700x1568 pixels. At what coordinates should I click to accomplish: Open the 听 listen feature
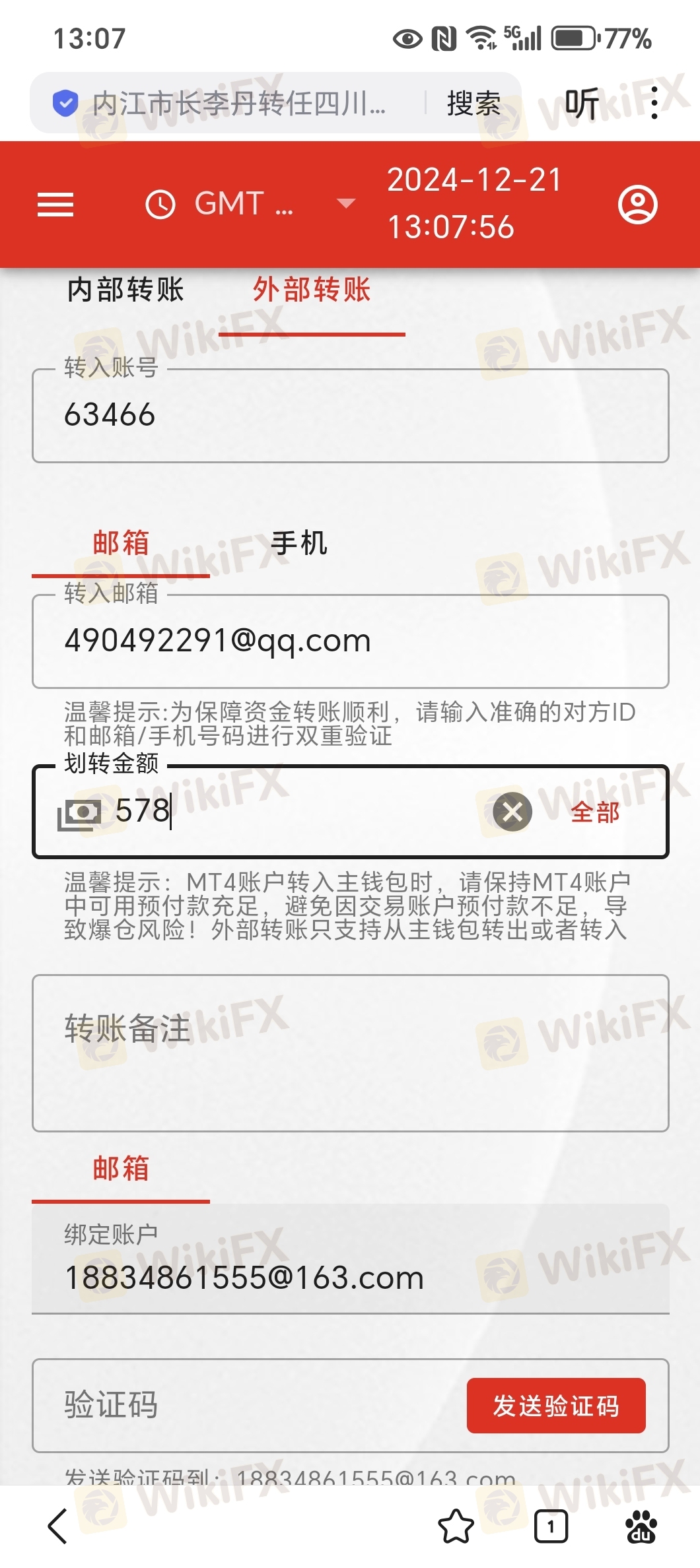click(581, 104)
